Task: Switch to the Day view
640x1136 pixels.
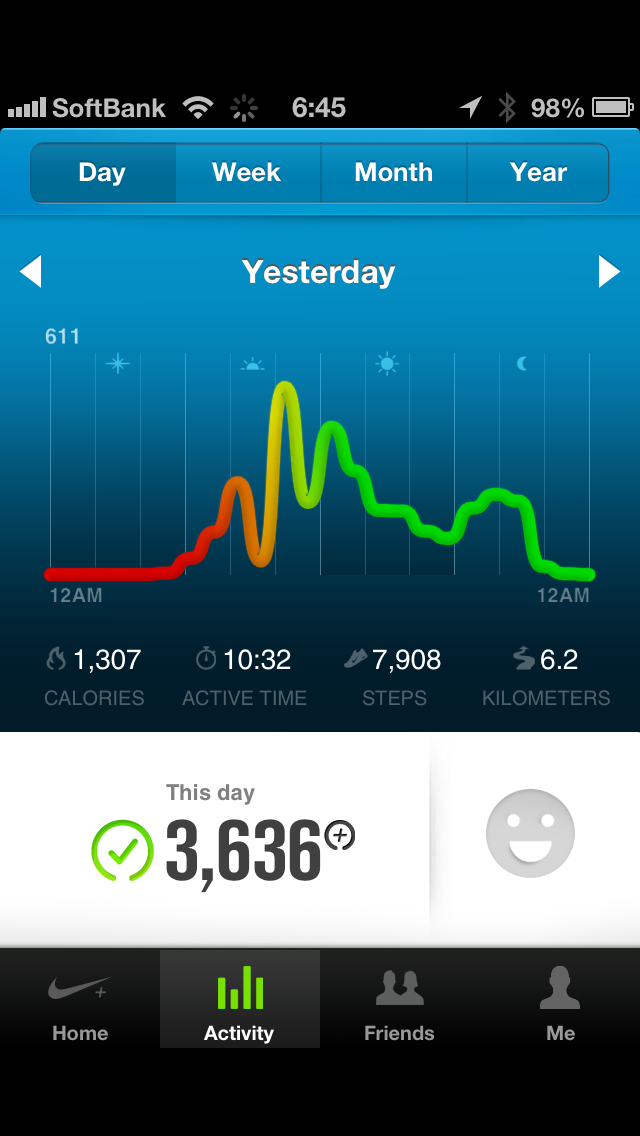Action: pyautogui.click(x=103, y=173)
